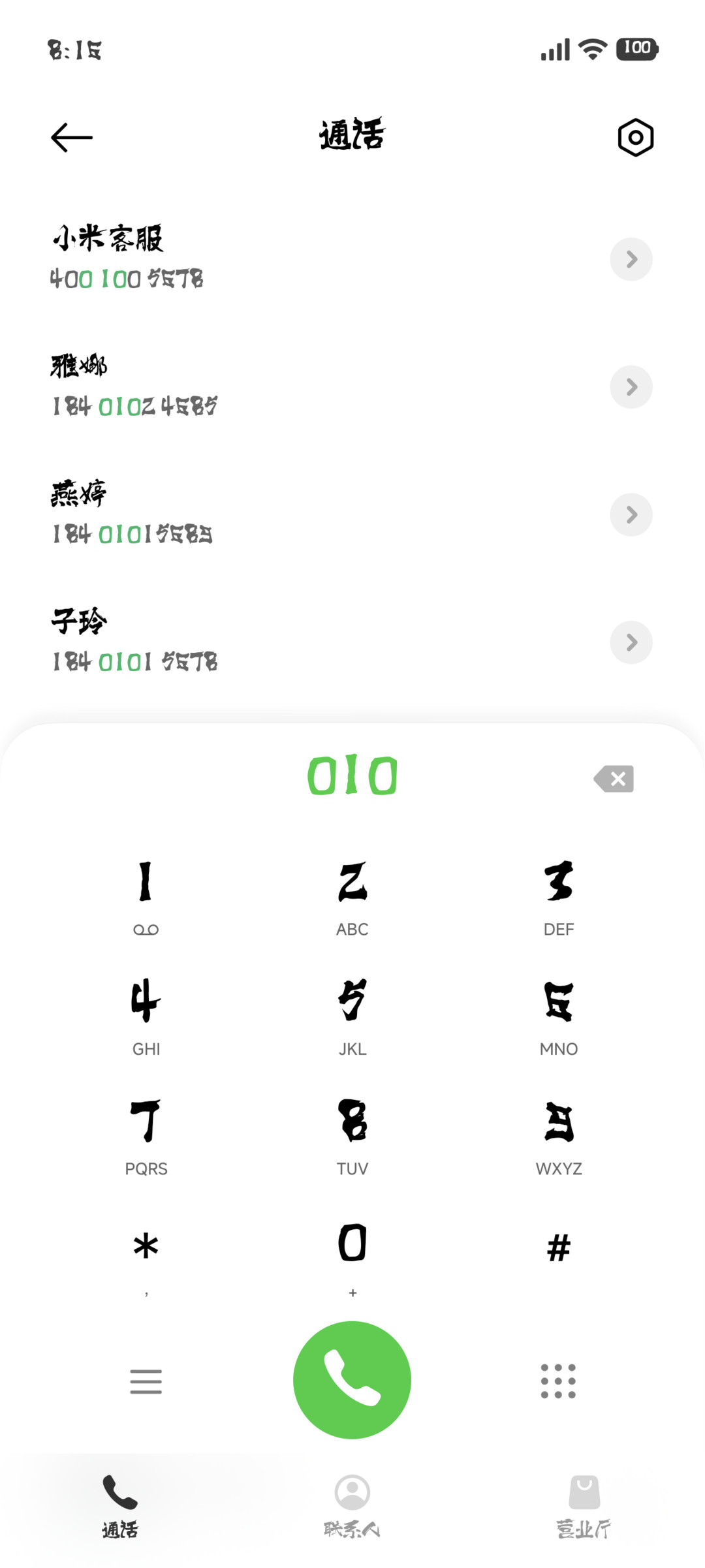Delete last dialed digit with backspace

tap(614, 779)
